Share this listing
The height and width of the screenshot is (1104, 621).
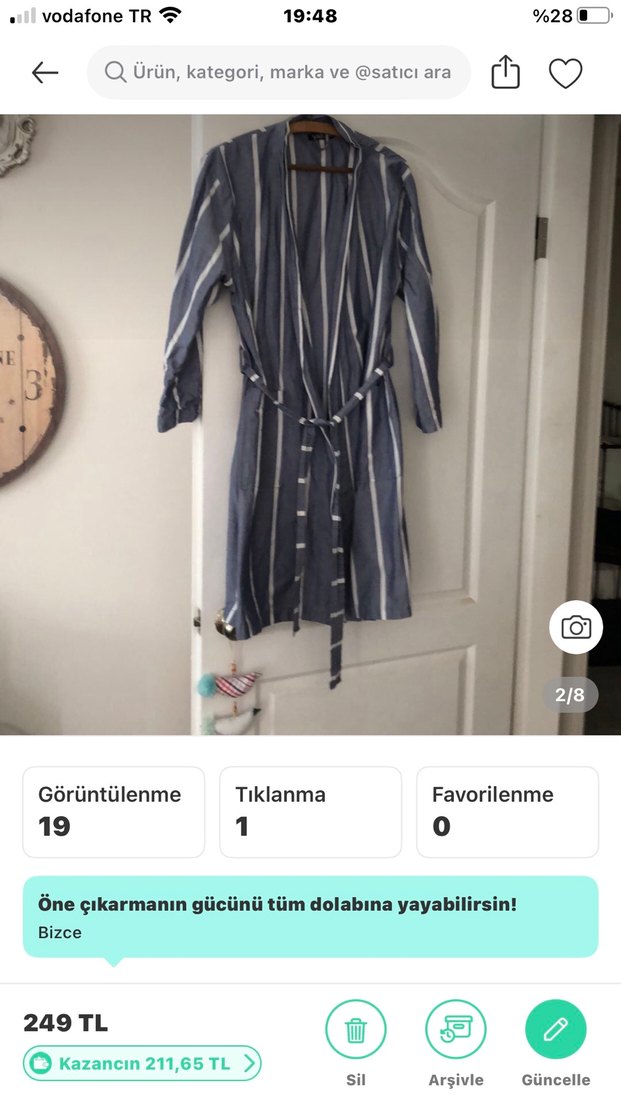tap(506, 73)
